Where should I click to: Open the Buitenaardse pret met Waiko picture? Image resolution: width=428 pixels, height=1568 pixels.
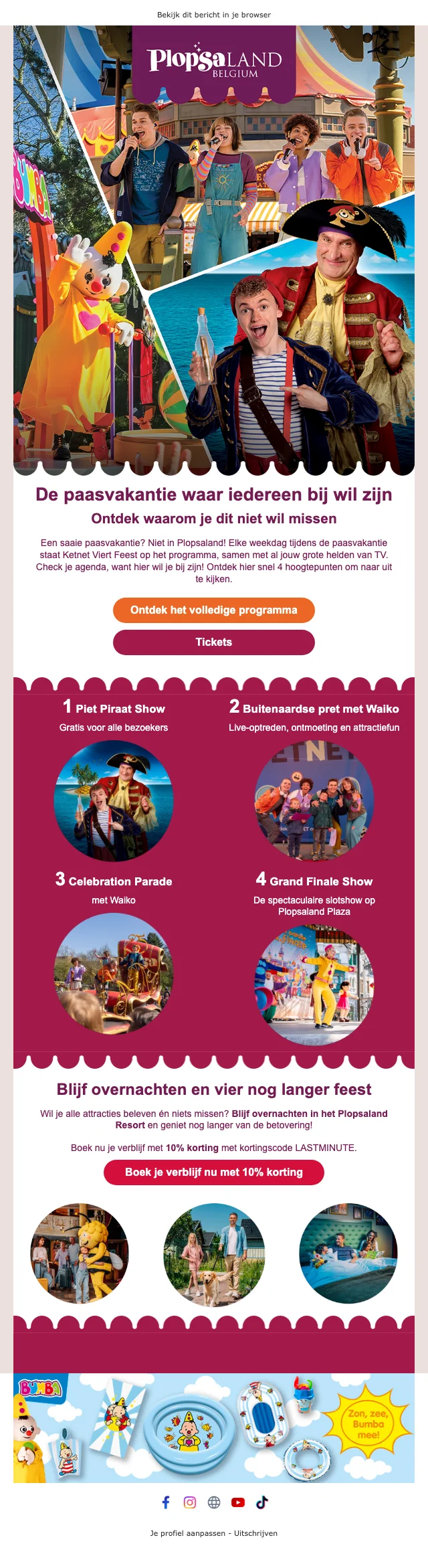pyautogui.click(x=314, y=800)
